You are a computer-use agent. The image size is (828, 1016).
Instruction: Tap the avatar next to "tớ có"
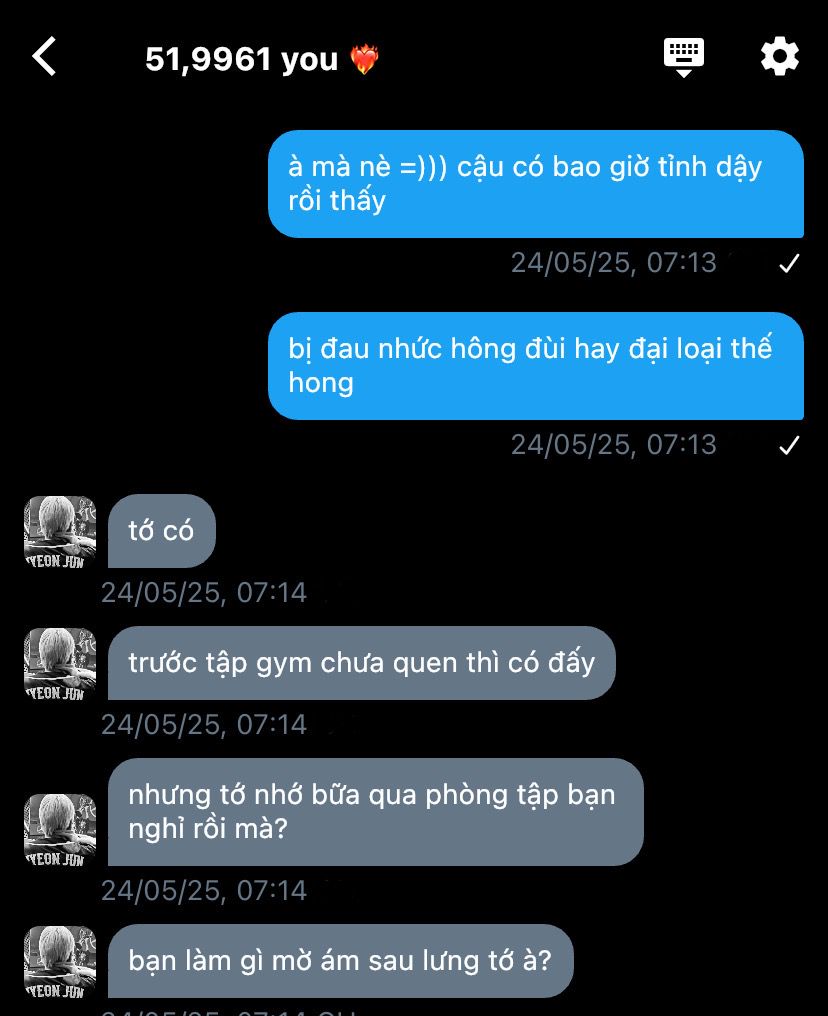[60, 532]
